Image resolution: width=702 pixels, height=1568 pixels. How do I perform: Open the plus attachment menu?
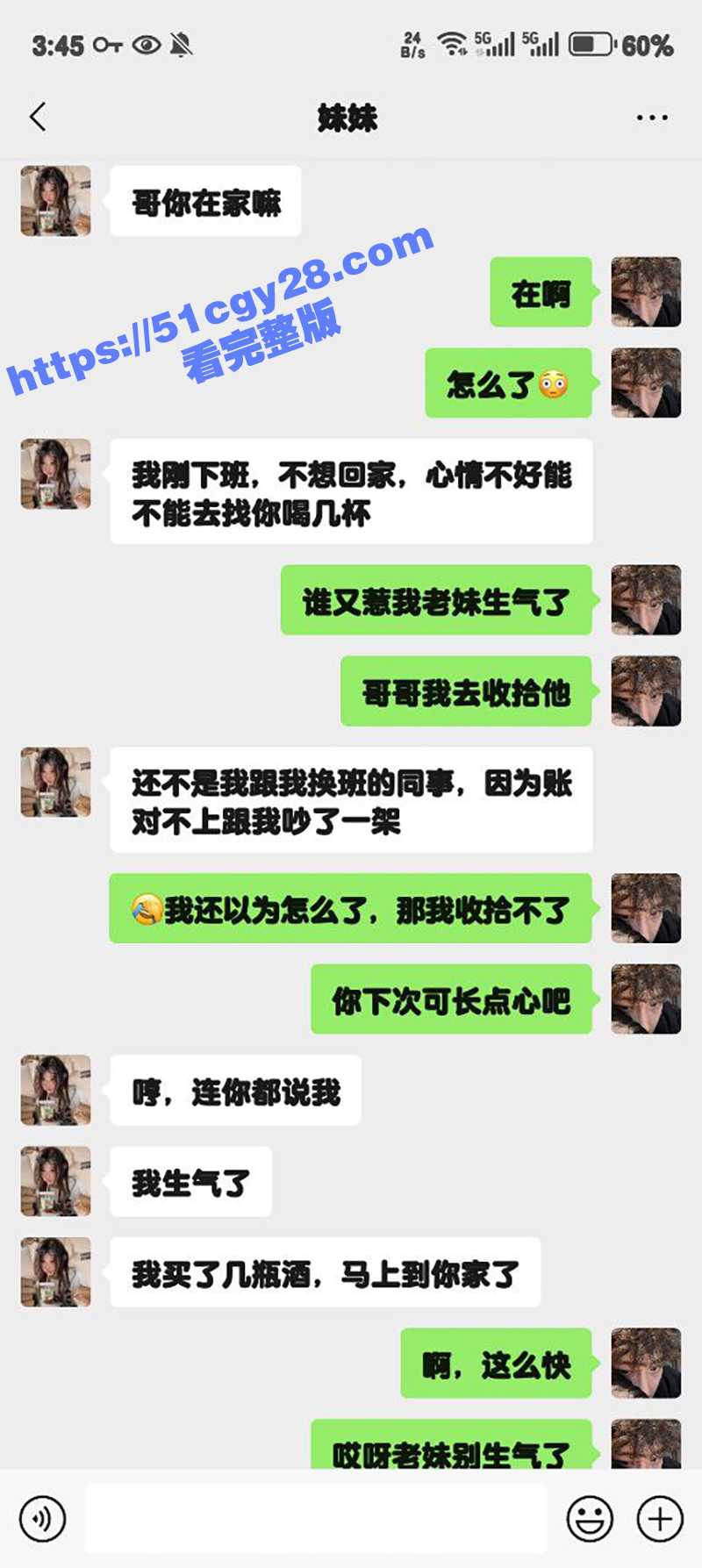pyautogui.click(x=660, y=1519)
